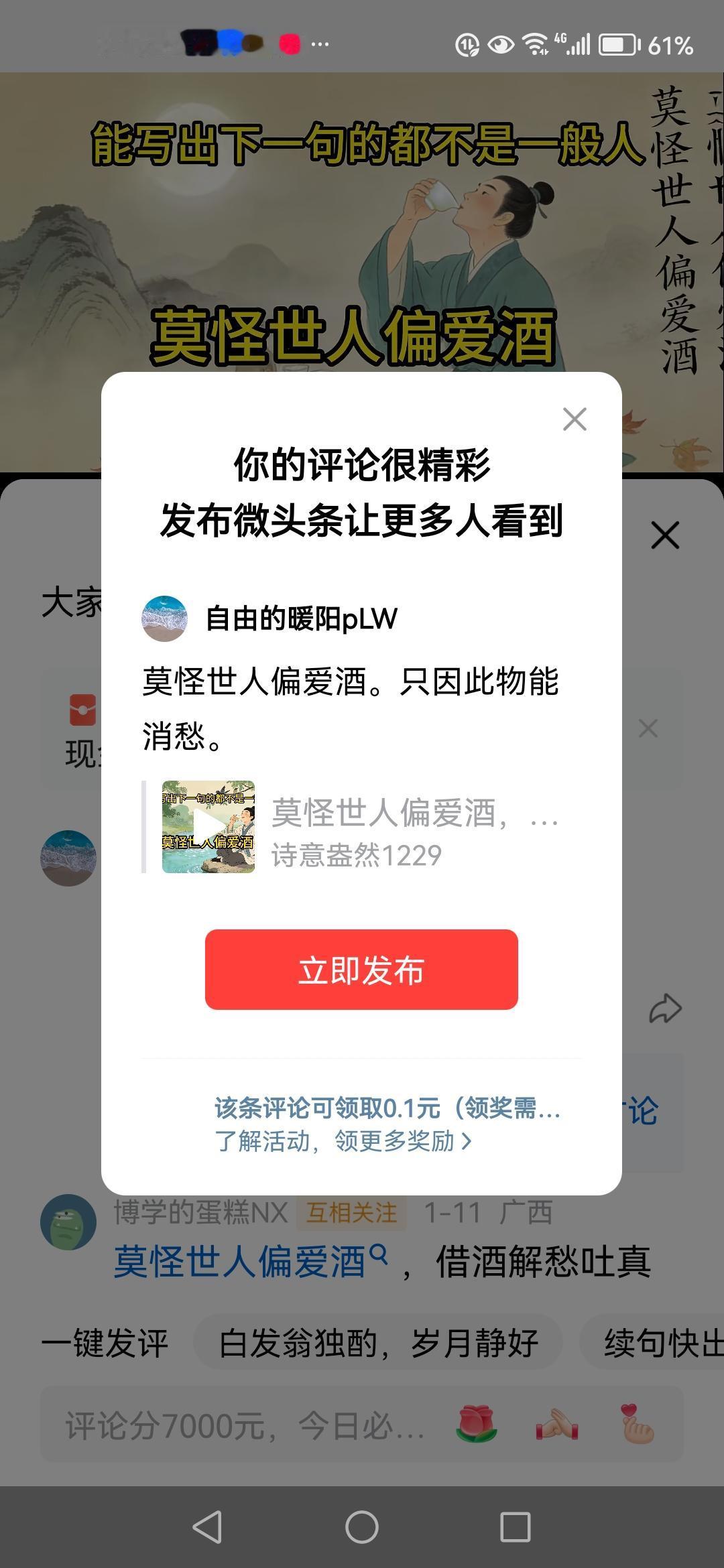Play the 莫怪世人偏爱酒 video thumbnail
This screenshot has height=1568, width=724.
tap(208, 822)
